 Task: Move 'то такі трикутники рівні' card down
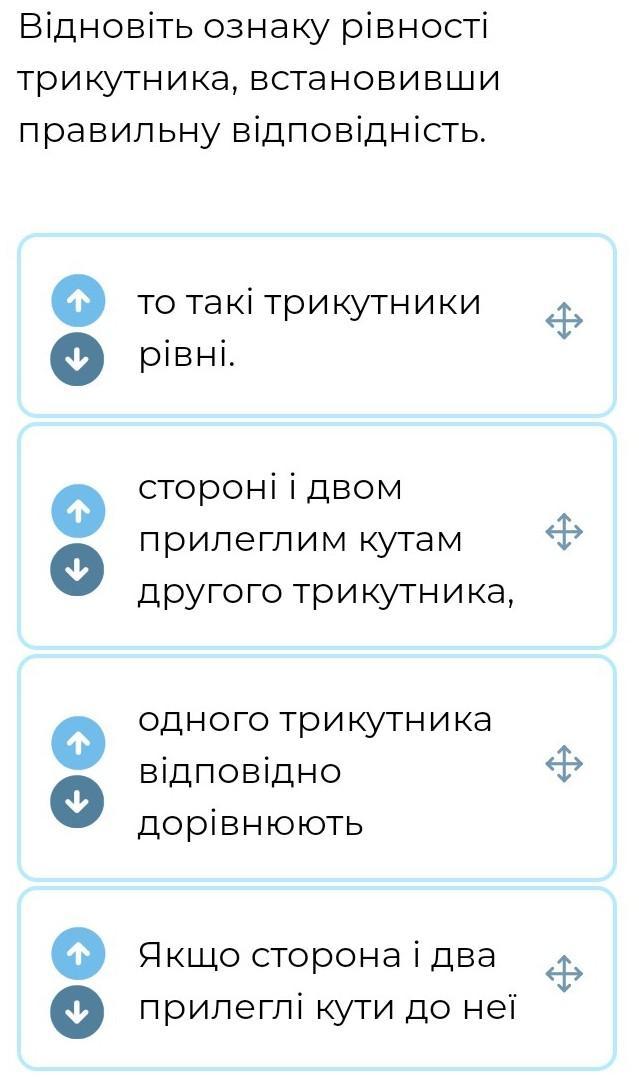(78, 359)
